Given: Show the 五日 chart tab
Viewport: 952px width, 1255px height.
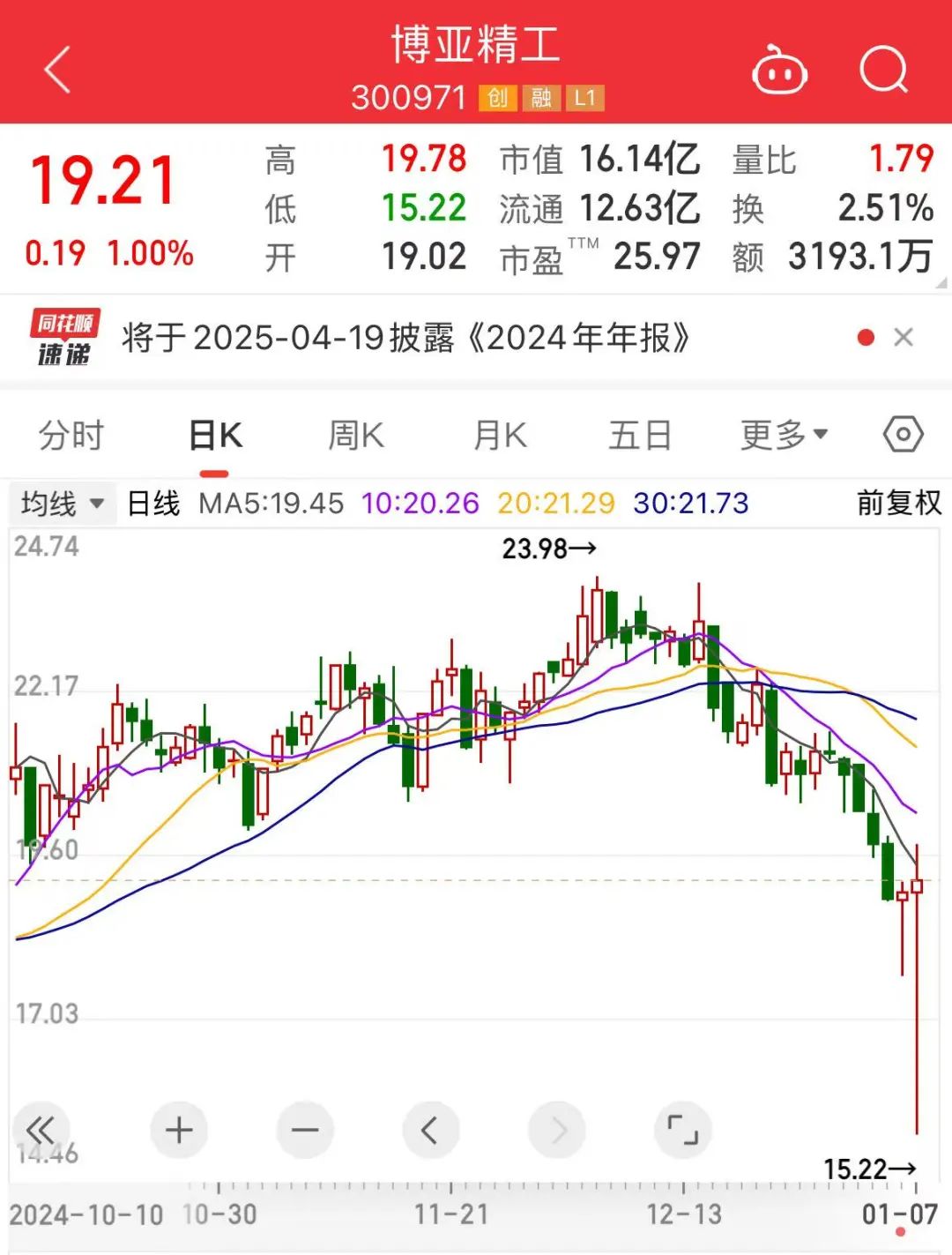Looking at the screenshot, I should click(x=640, y=435).
